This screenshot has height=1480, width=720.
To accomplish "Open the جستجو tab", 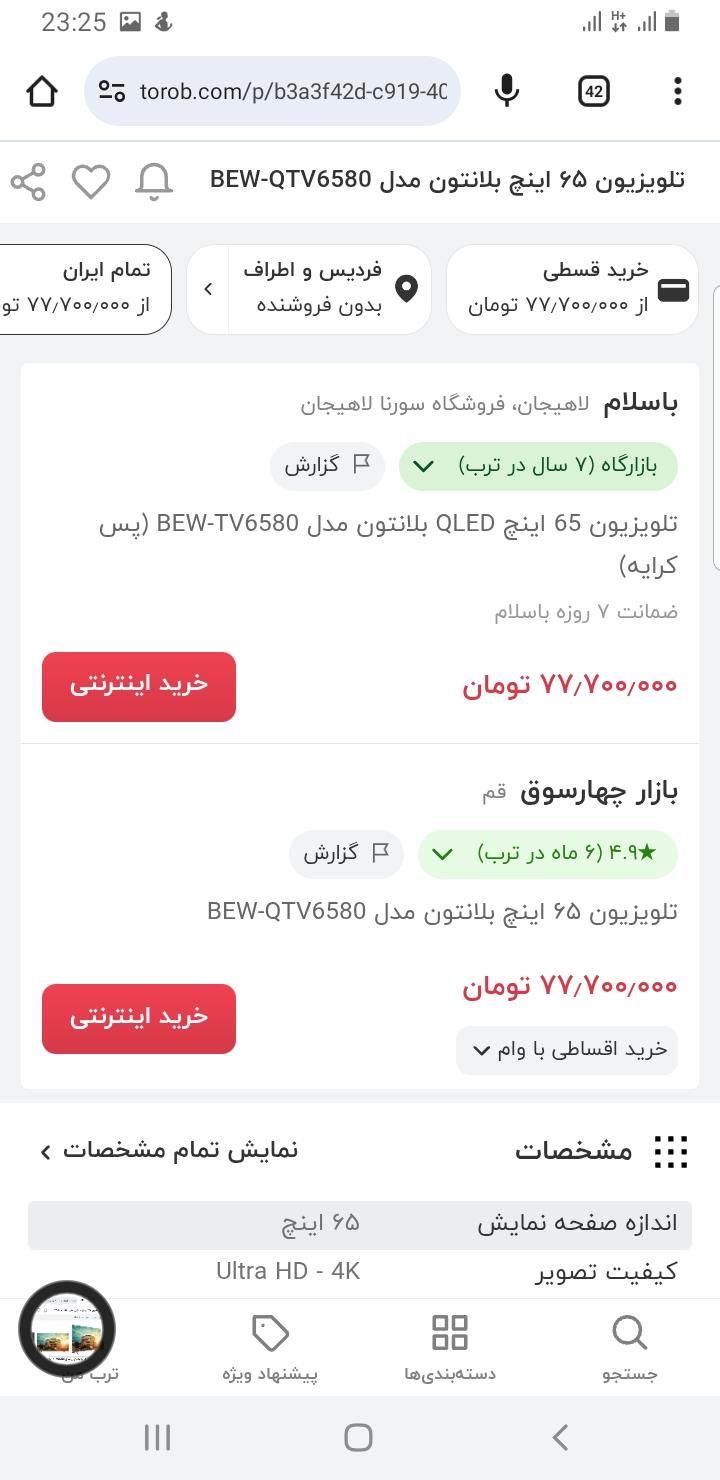I will [x=630, y=1346].
